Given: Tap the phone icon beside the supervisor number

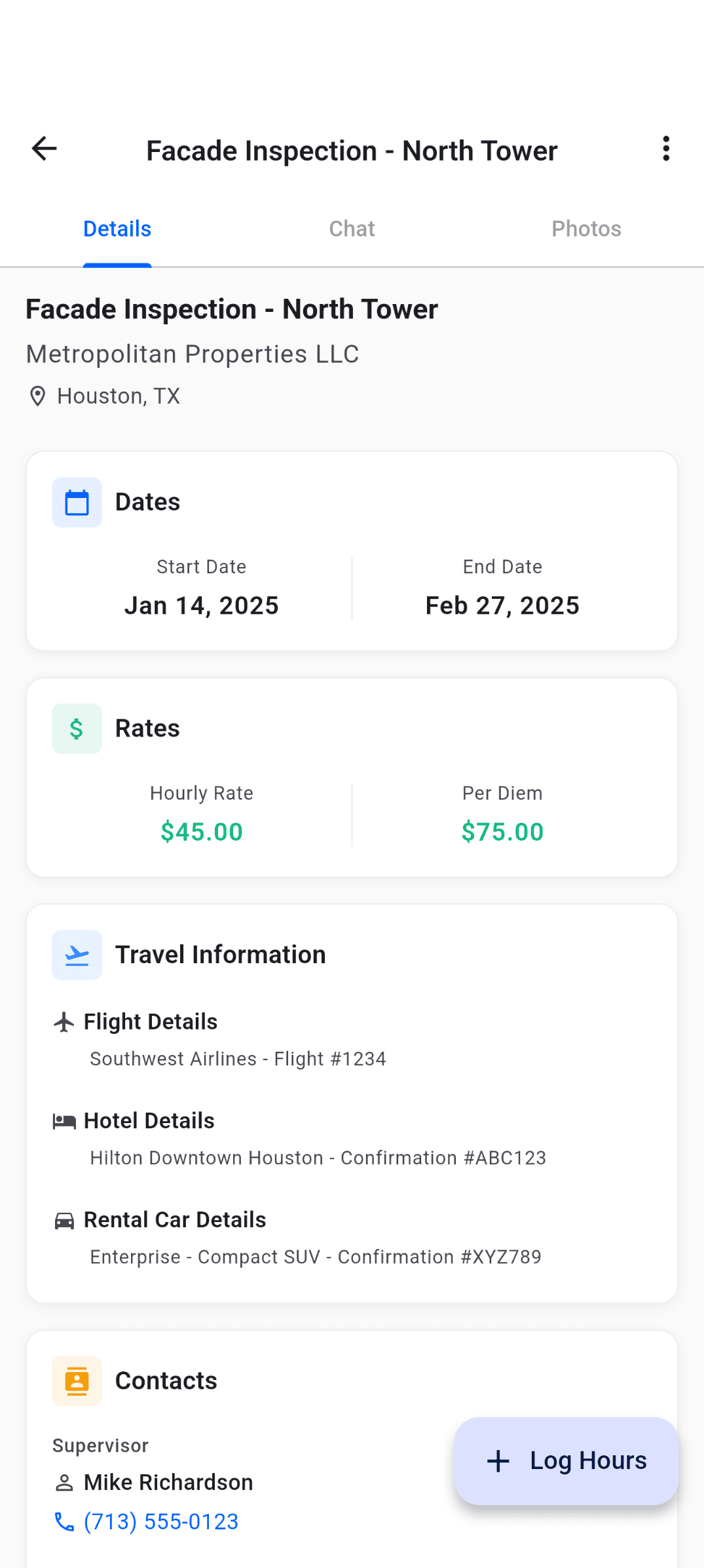Looking at the screenshot, I should click(64, 1521).
